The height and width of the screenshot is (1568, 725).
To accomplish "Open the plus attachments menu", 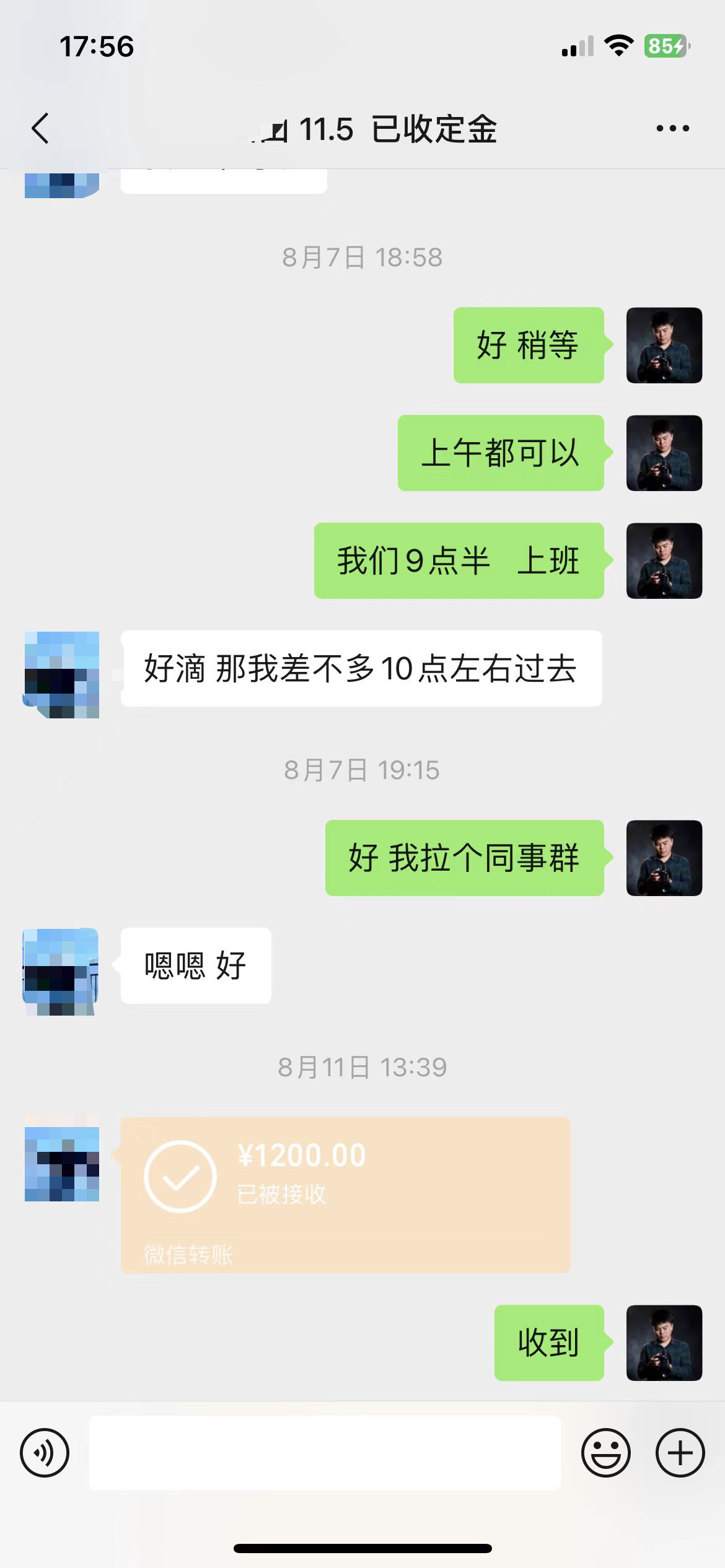I will click(x=680, y=1452).
